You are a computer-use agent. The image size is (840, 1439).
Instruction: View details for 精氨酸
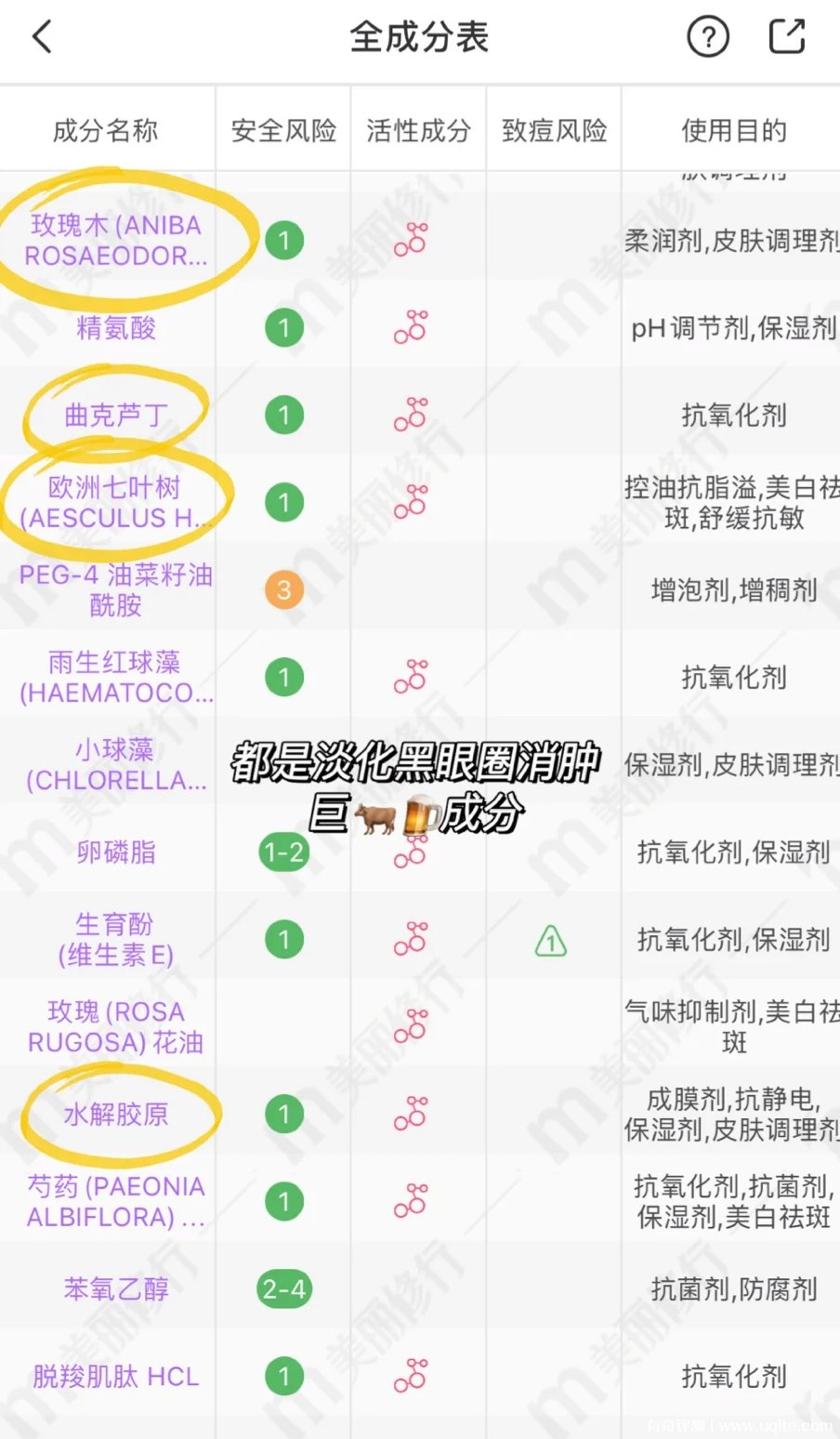pos(115,328)
